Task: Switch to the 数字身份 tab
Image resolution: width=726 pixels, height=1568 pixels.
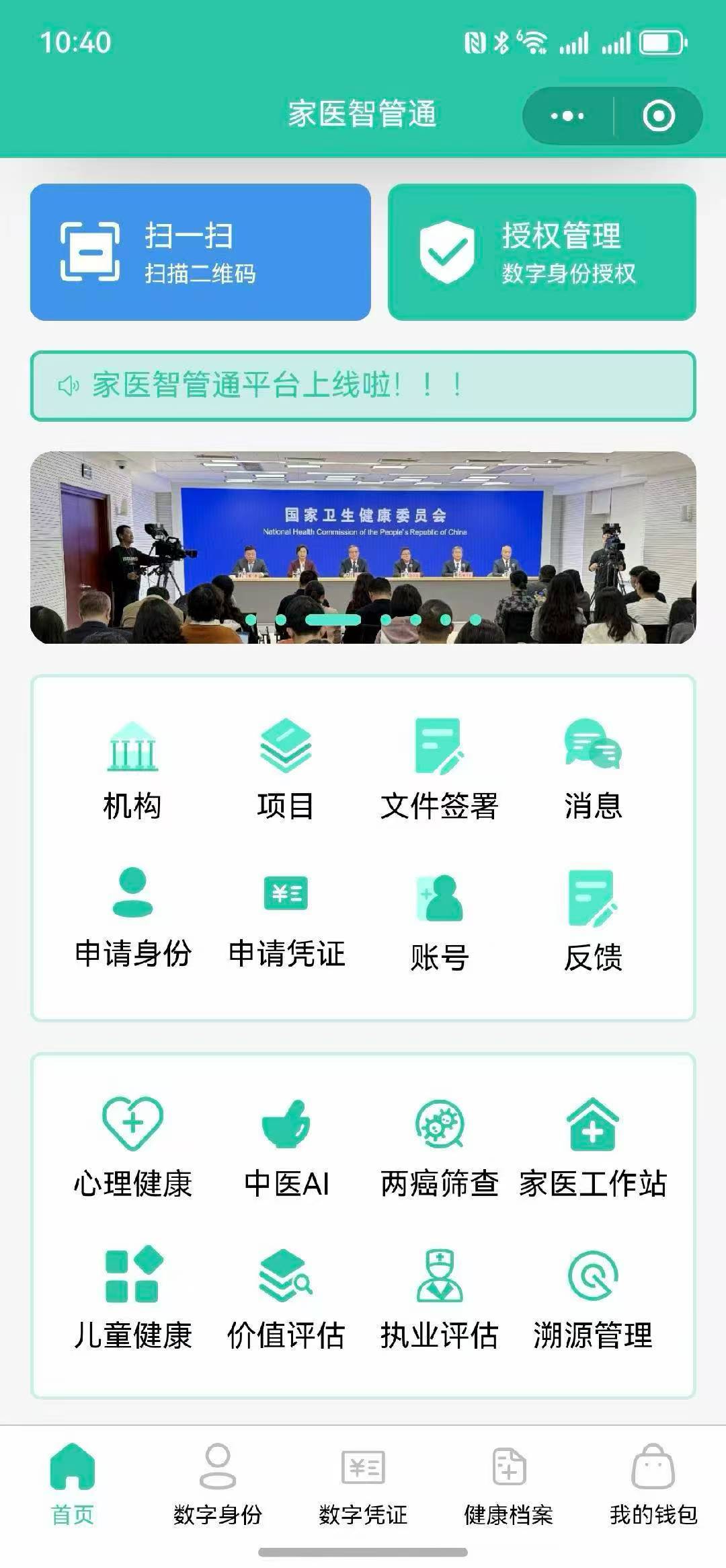Action: click(x=217, y=1490)
